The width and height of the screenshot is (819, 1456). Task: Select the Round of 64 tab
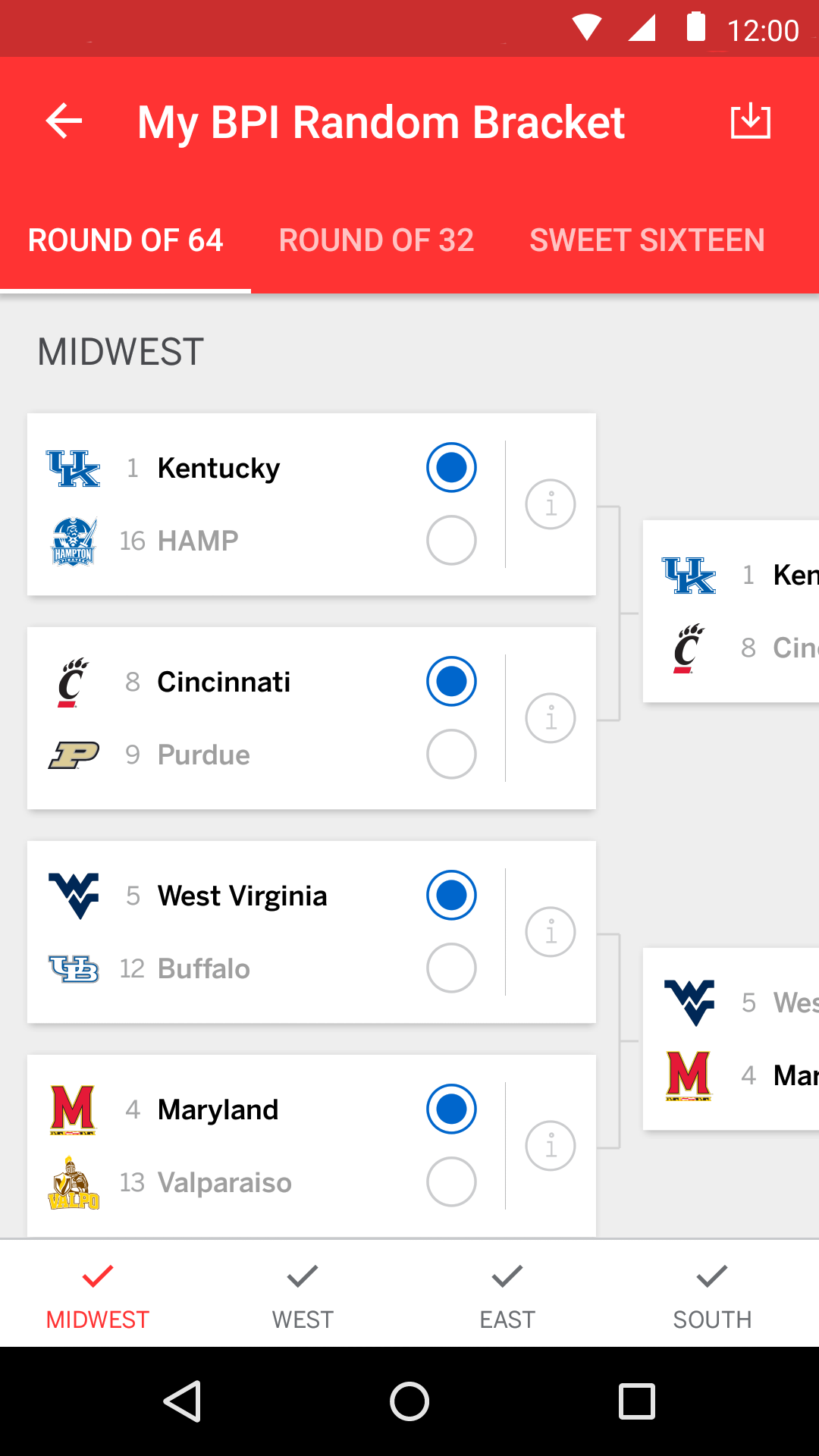(126, 240)
